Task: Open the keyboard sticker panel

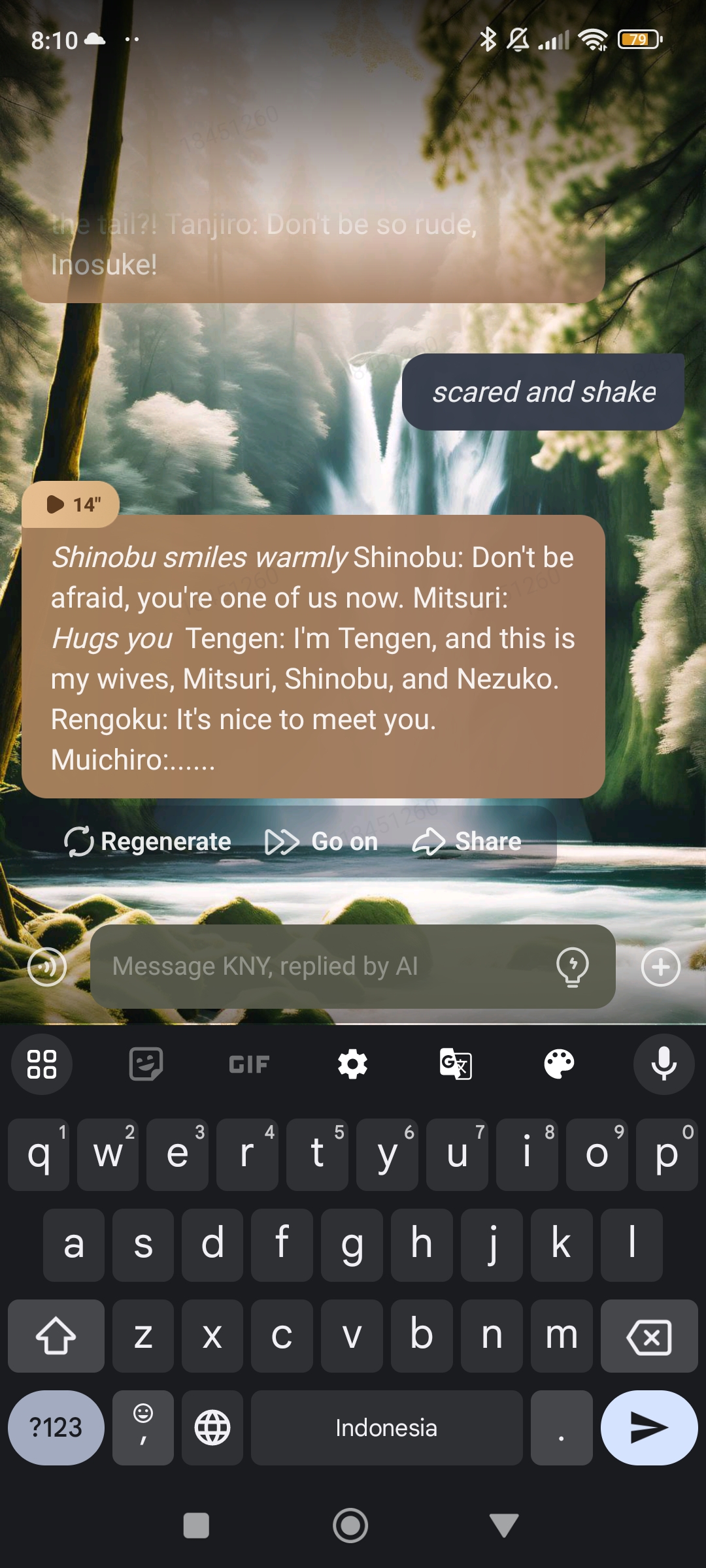Action: [145, 1064]
